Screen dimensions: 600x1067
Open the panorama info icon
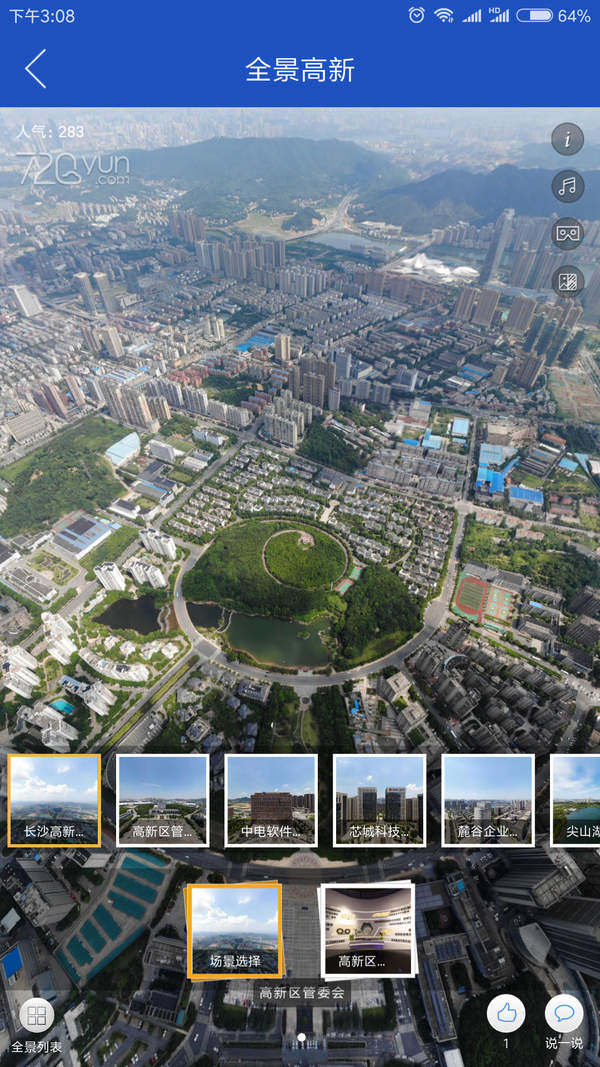(x=567, y=139)
